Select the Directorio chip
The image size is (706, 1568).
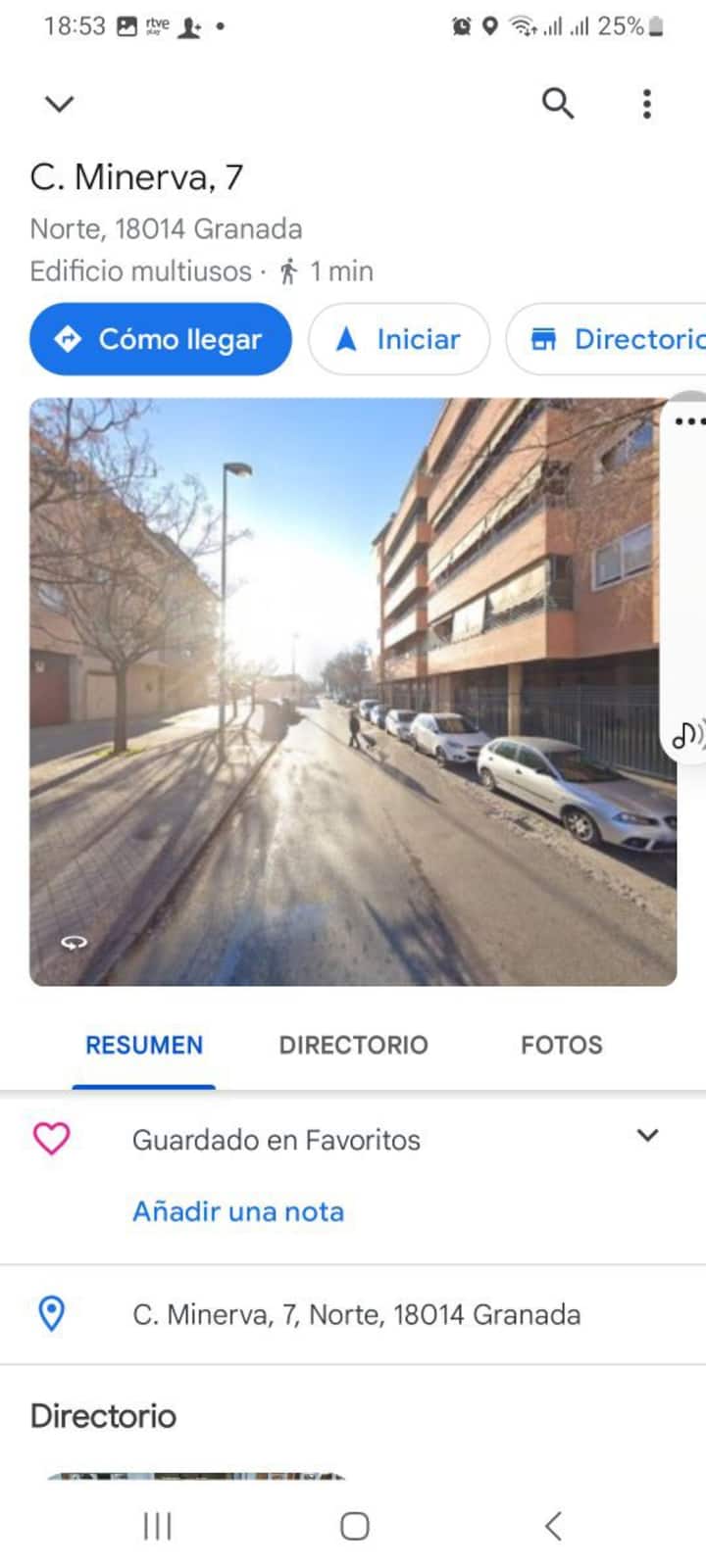point(608,339)
